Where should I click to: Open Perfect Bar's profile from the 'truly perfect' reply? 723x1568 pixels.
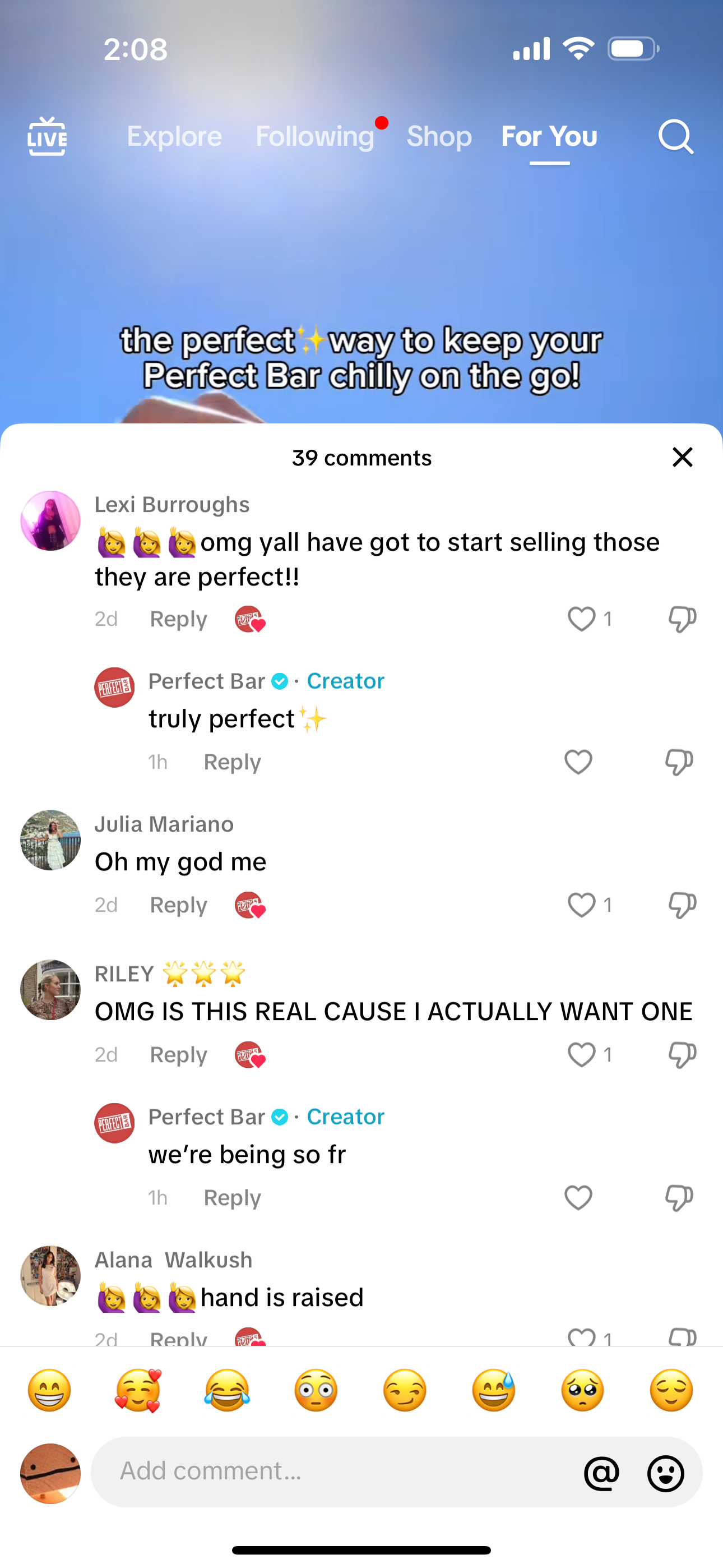[114, 687]
